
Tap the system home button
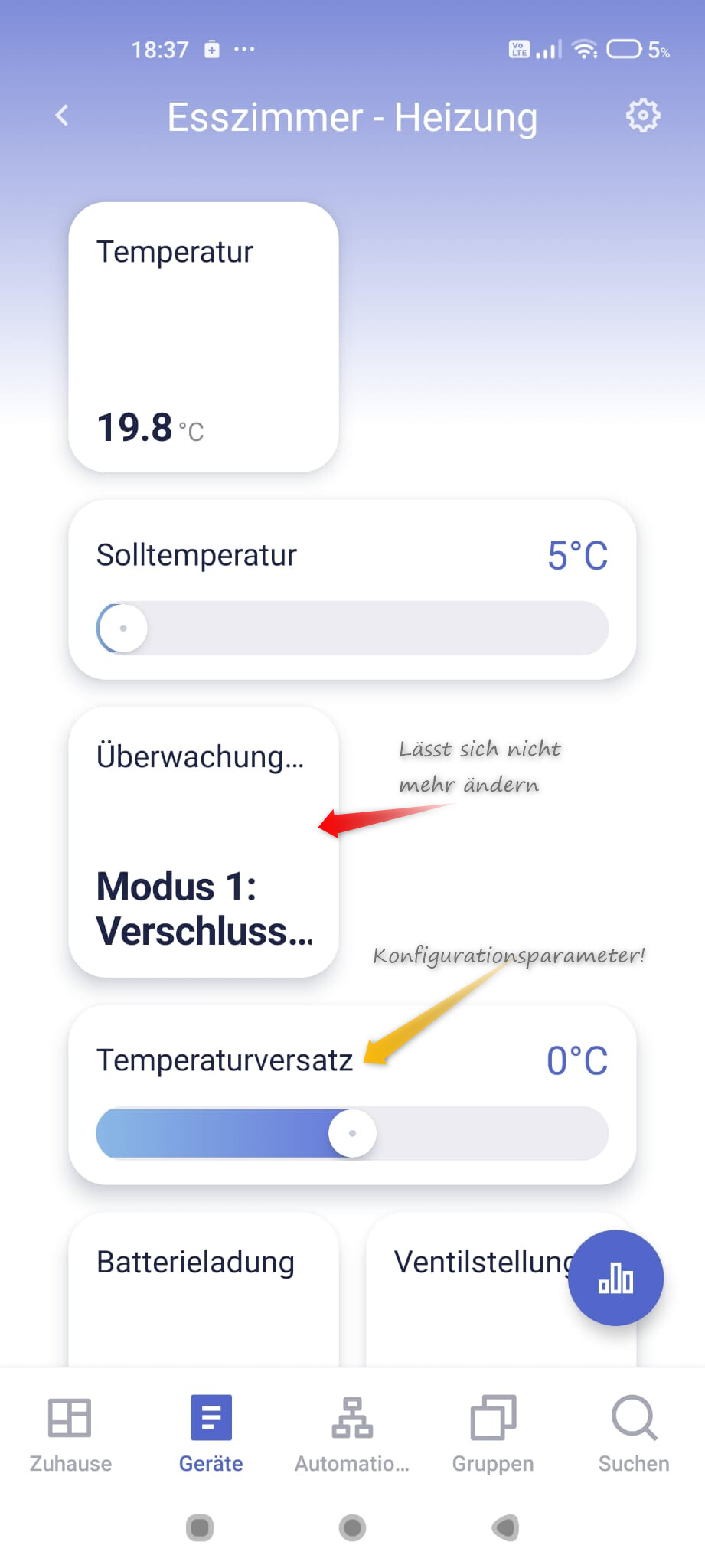(x=352, y=1528)
